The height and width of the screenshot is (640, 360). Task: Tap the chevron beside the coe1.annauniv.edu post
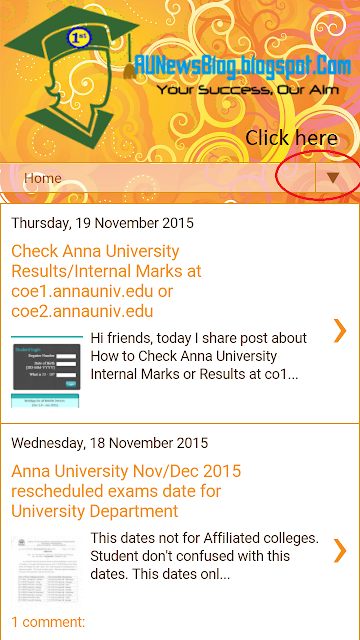(340, 330)
